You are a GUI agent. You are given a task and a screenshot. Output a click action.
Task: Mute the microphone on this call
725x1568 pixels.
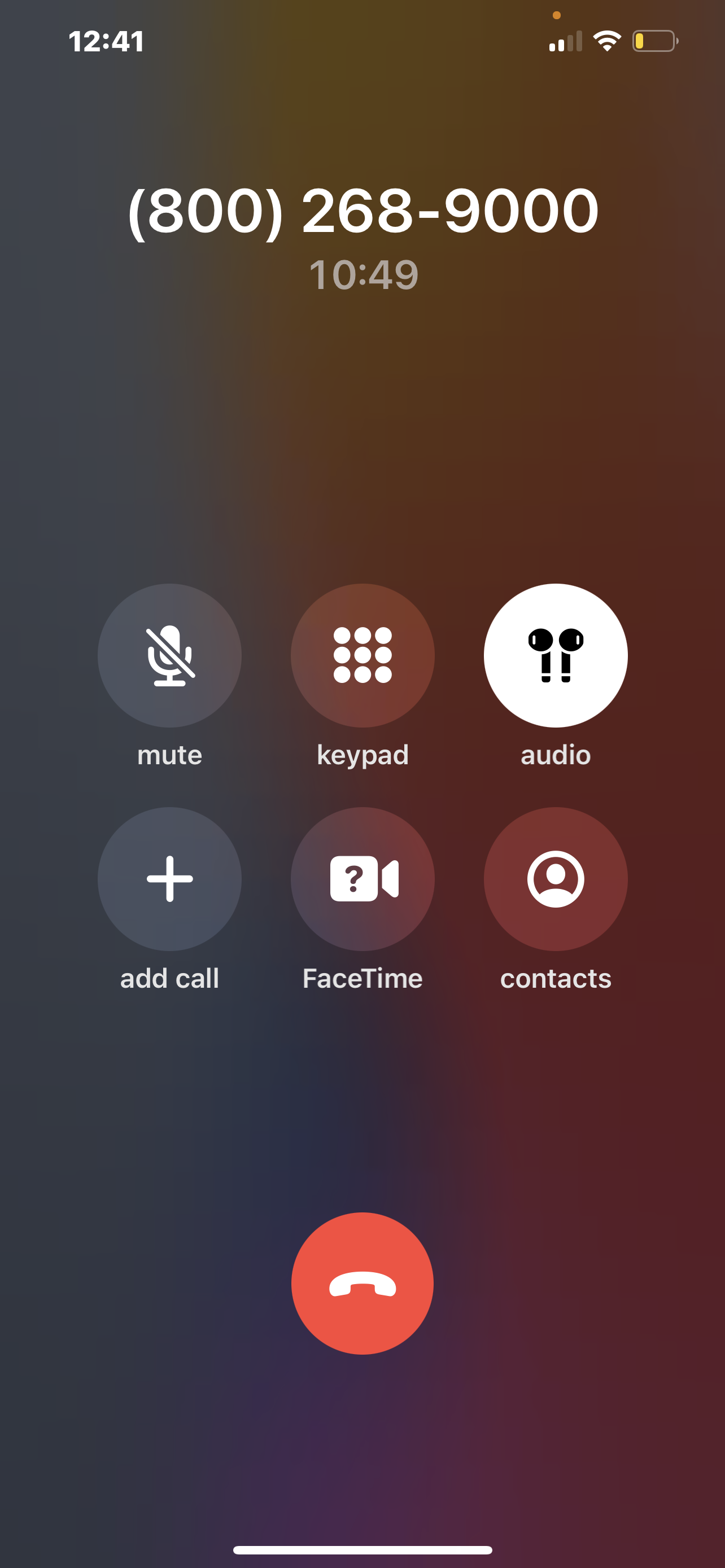point(169,655)
